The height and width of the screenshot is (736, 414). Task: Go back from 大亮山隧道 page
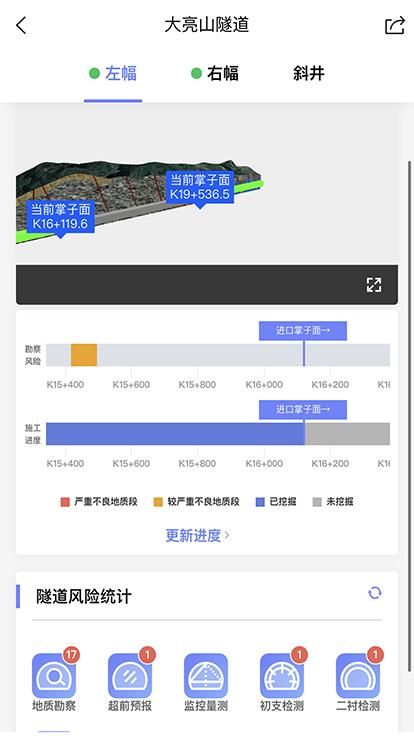(x=21, y=25)
